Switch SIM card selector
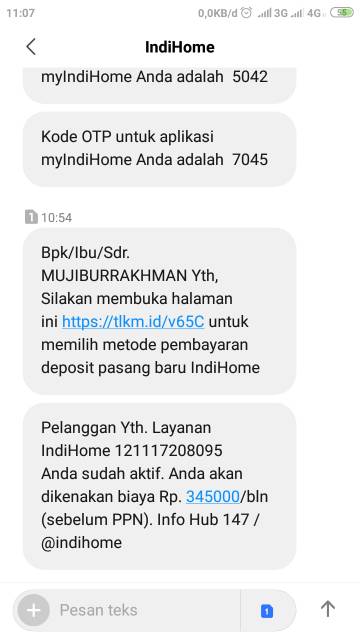The height and width of the screenshot is (640, 360). point(267,611)
